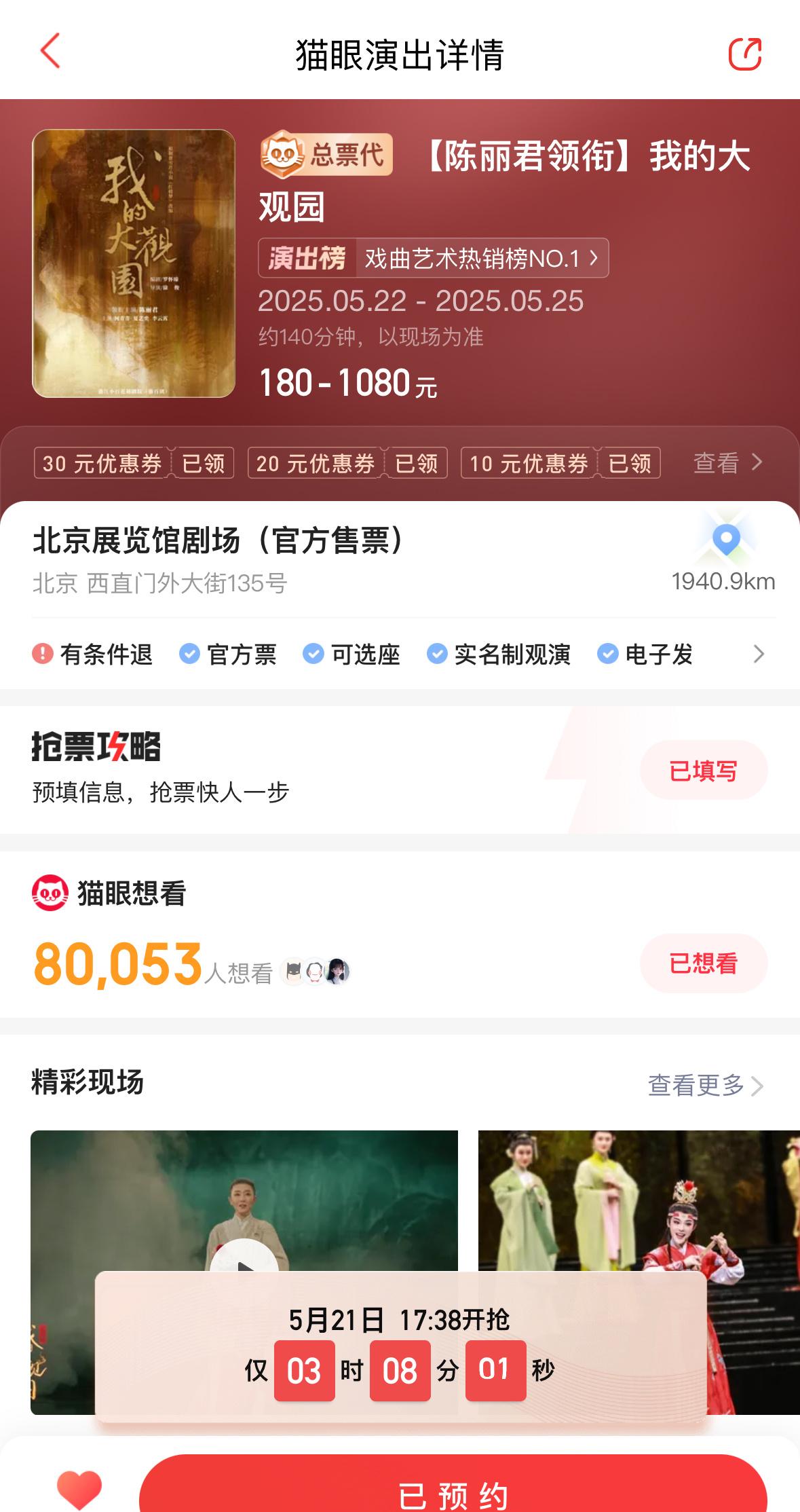Image resolution: width=800 pixels, height=1512 pixels.
Task: View all coupons via 查看
Action: click(x=727, y=463)
